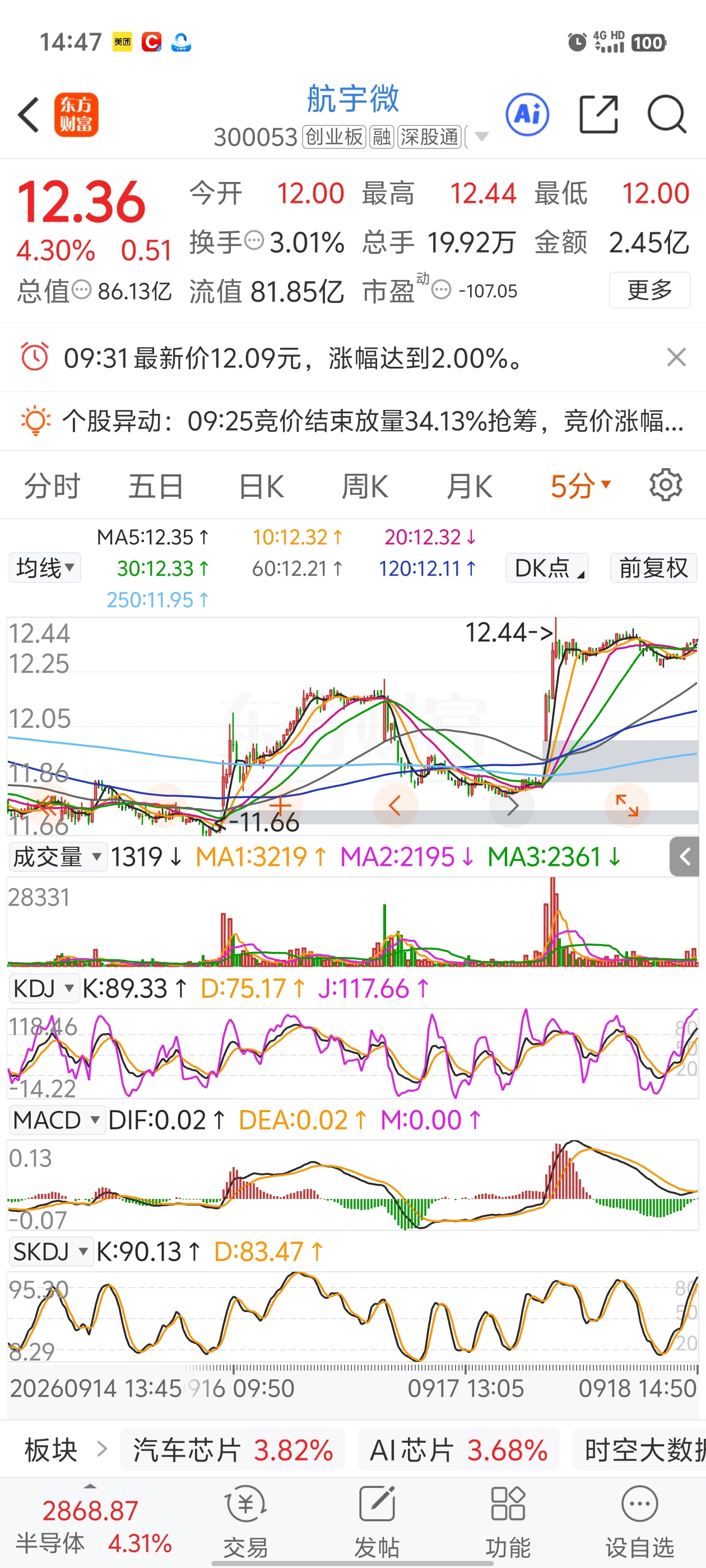The height and width of the screenshot is (1568, 706).
Task: Expand the 均线 indicator dropdown
Action: [x=44, y=568]
